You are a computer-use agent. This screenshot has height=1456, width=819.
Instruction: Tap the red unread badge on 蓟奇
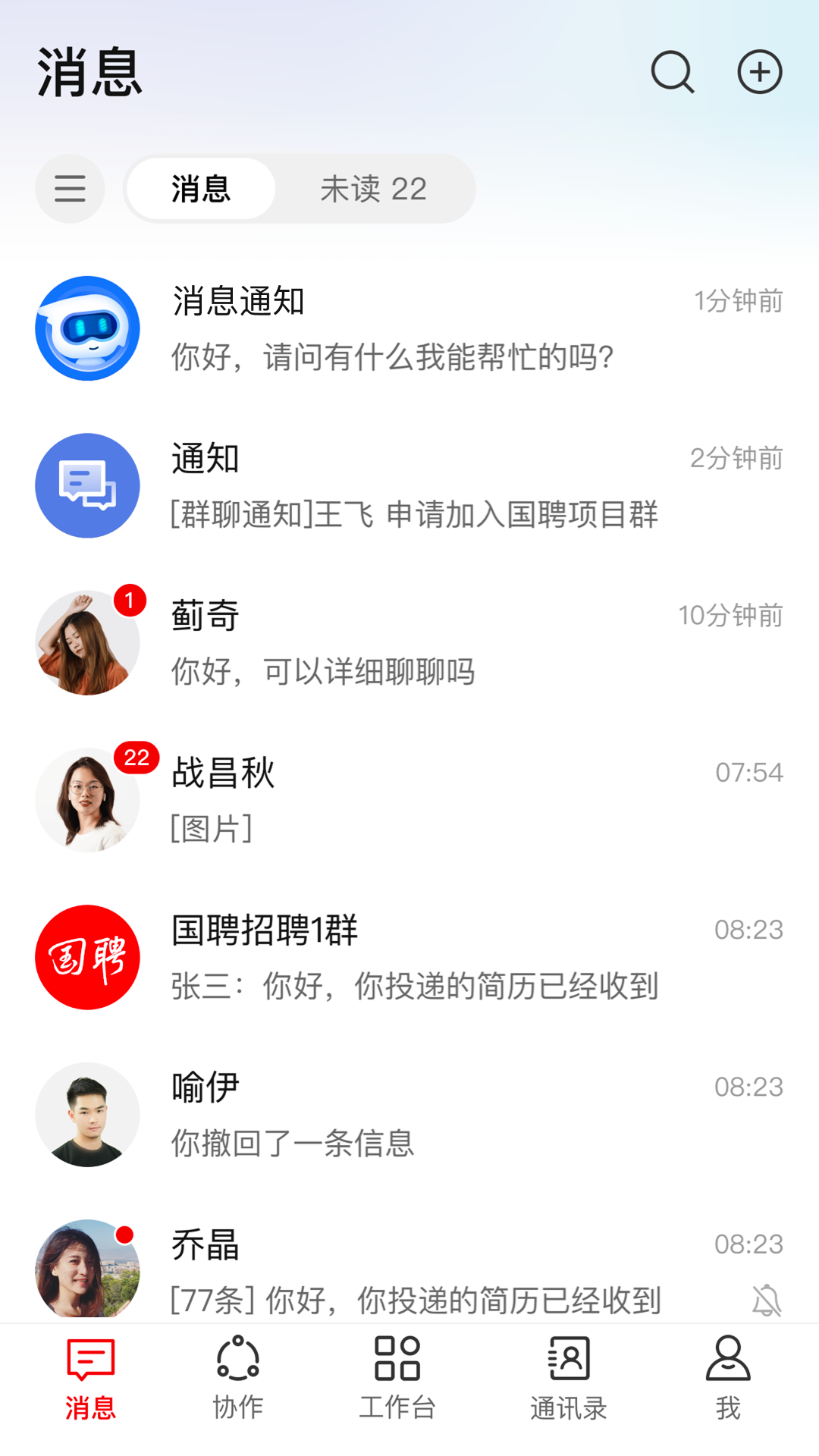[130, 600]
